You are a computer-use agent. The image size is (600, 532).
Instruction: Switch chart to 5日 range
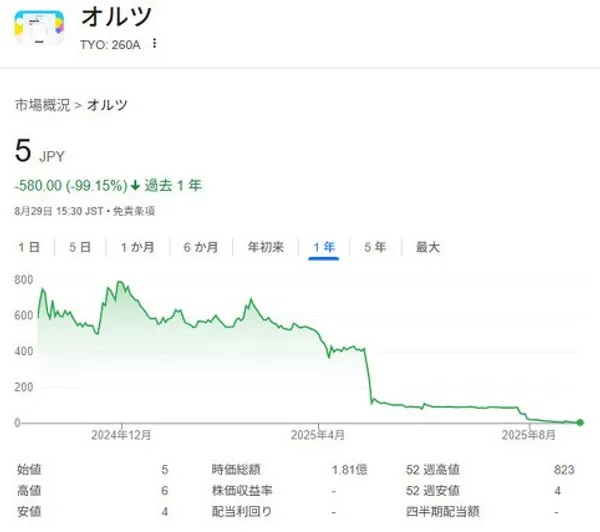tap(80, 246)
